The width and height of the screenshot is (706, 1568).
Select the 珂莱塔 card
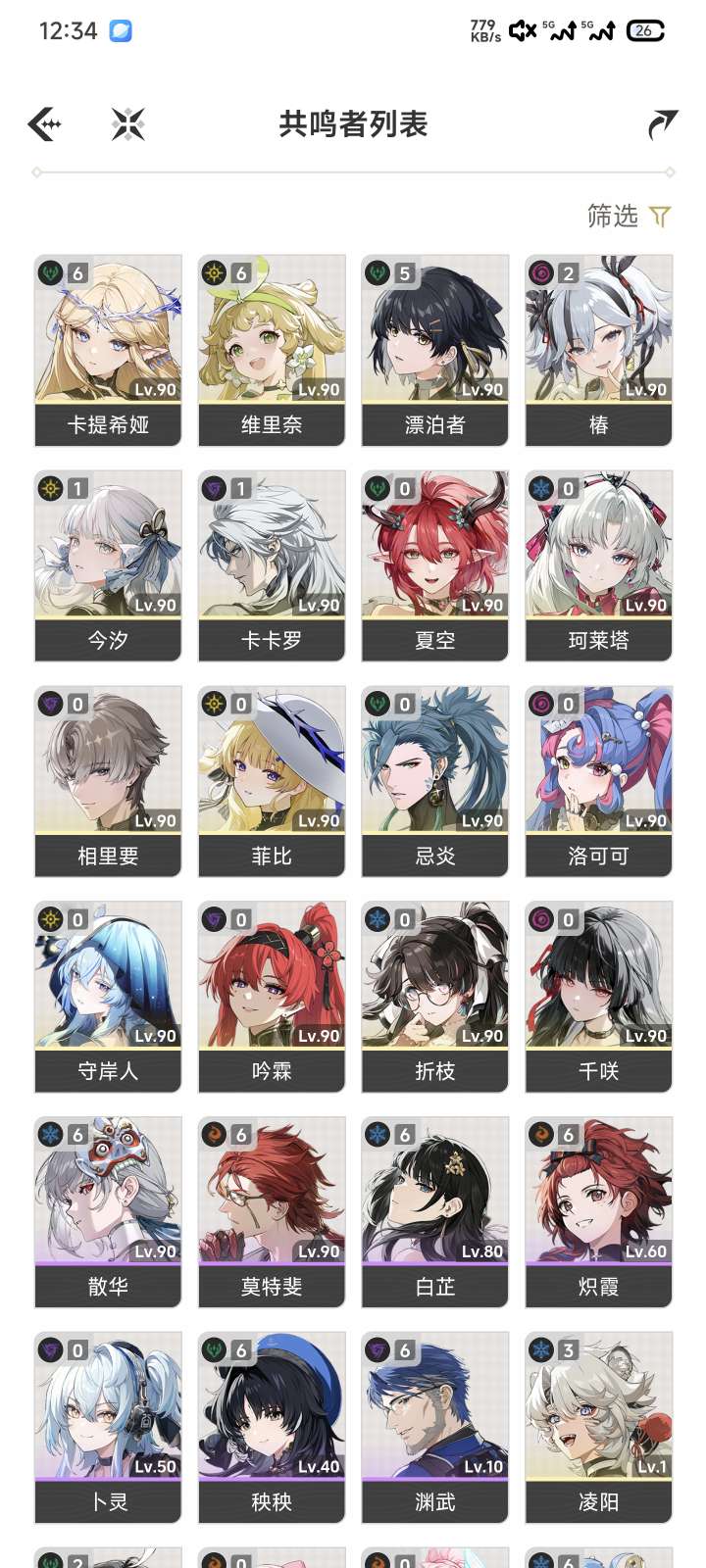click(599, 565)
